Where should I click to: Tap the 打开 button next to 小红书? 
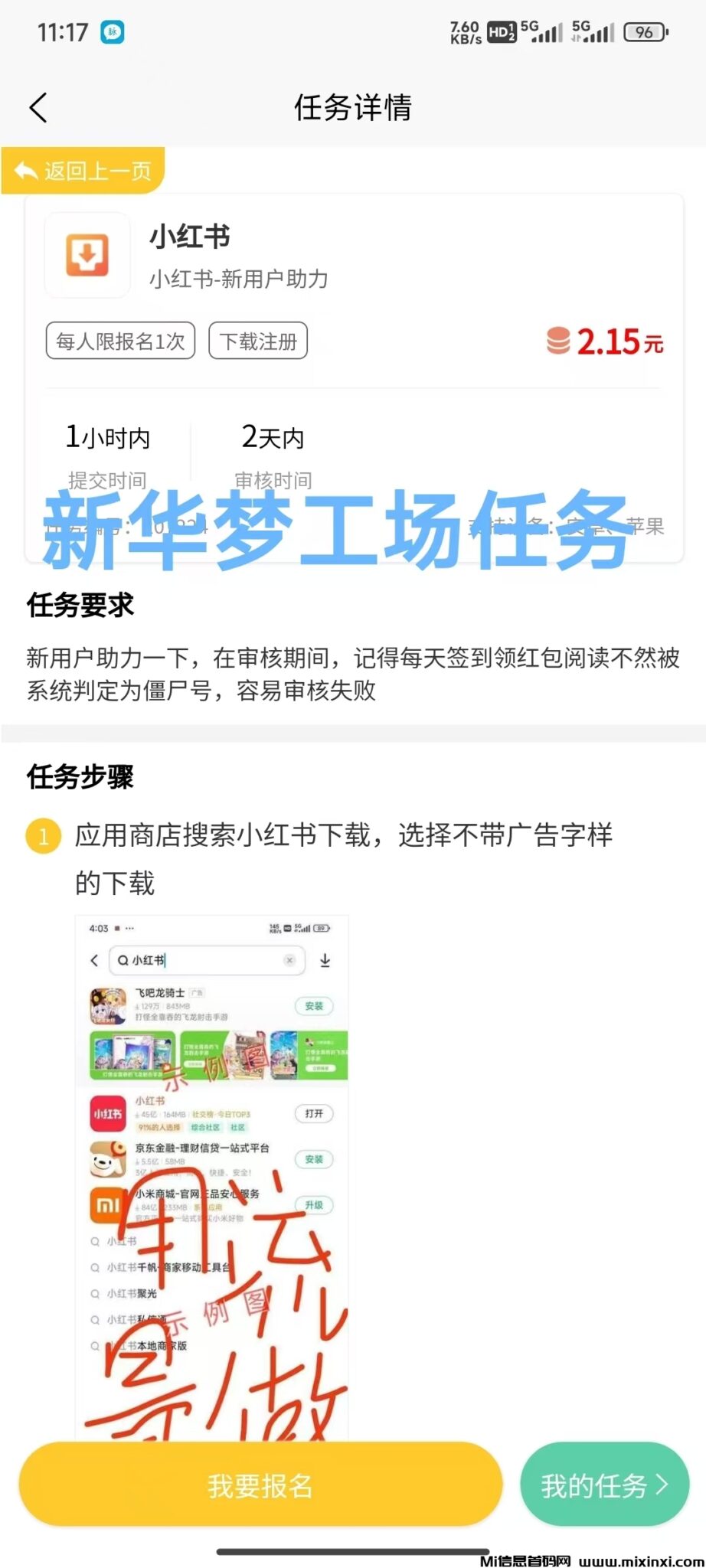(314, 1115)
